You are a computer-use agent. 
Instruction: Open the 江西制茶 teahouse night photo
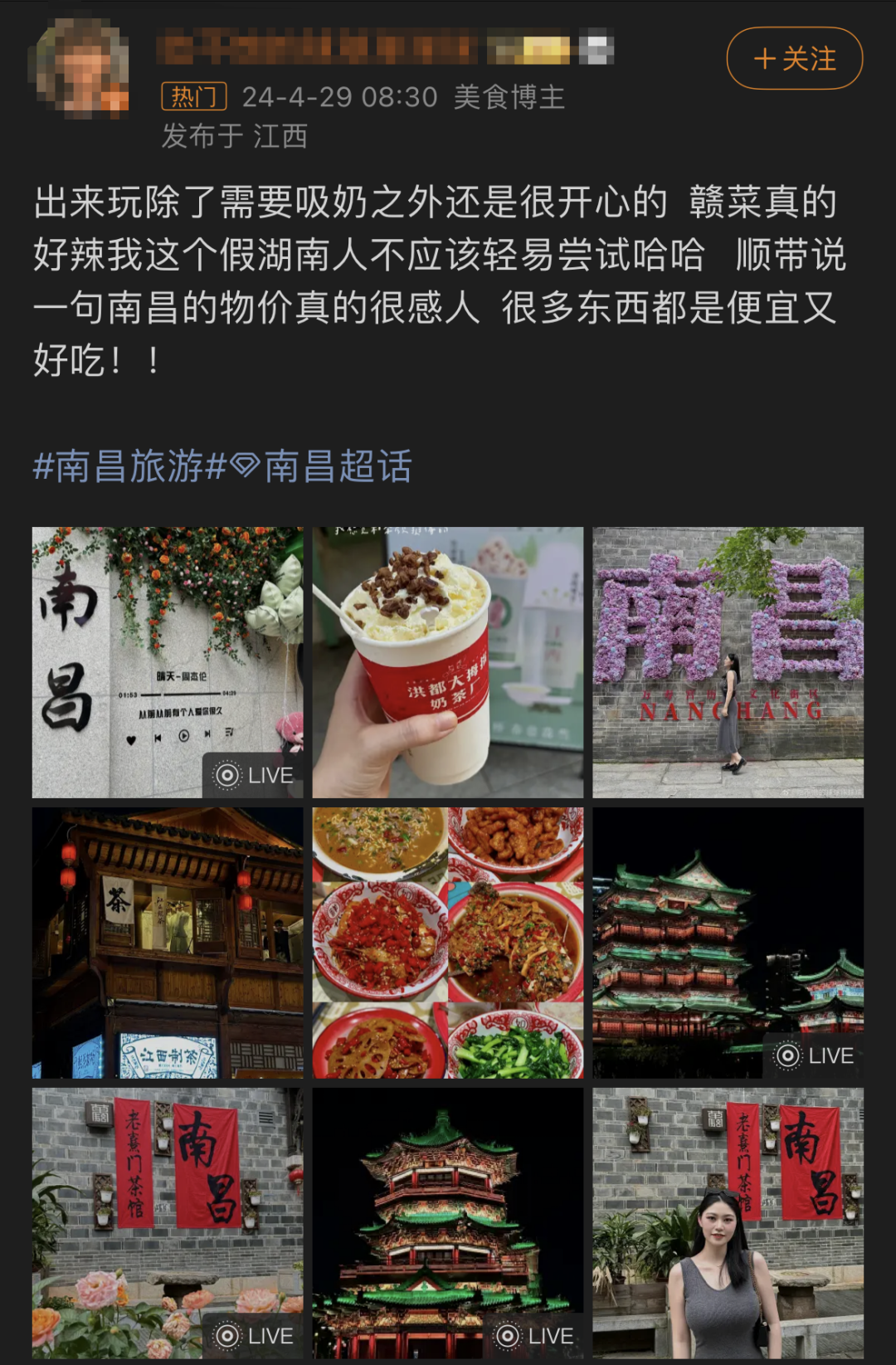tap(168, 943)
